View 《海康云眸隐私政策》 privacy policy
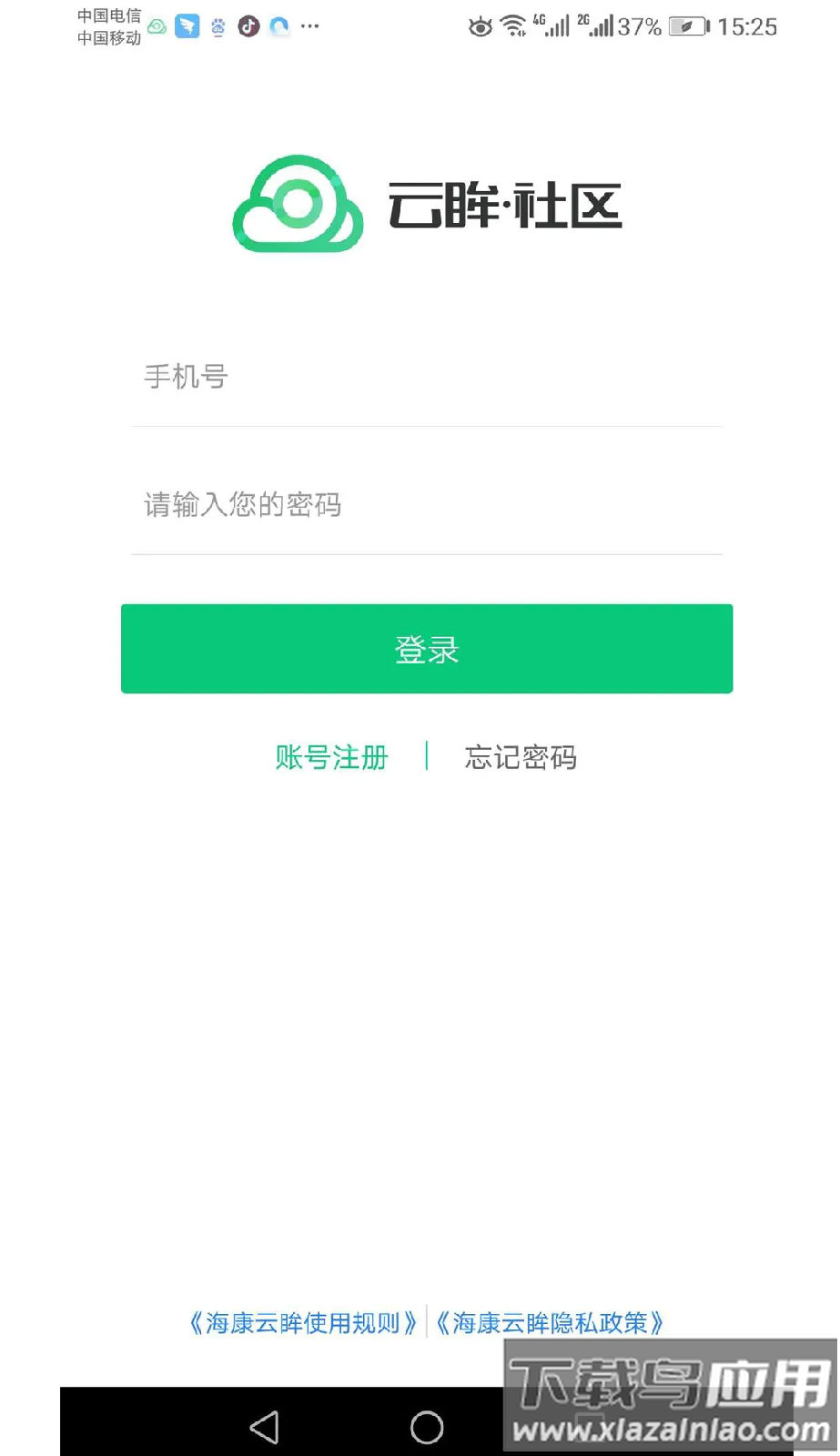Image resolution: width=840 pixels, height=1456 pixels. pyautogui.click(x=550, y=1323)
